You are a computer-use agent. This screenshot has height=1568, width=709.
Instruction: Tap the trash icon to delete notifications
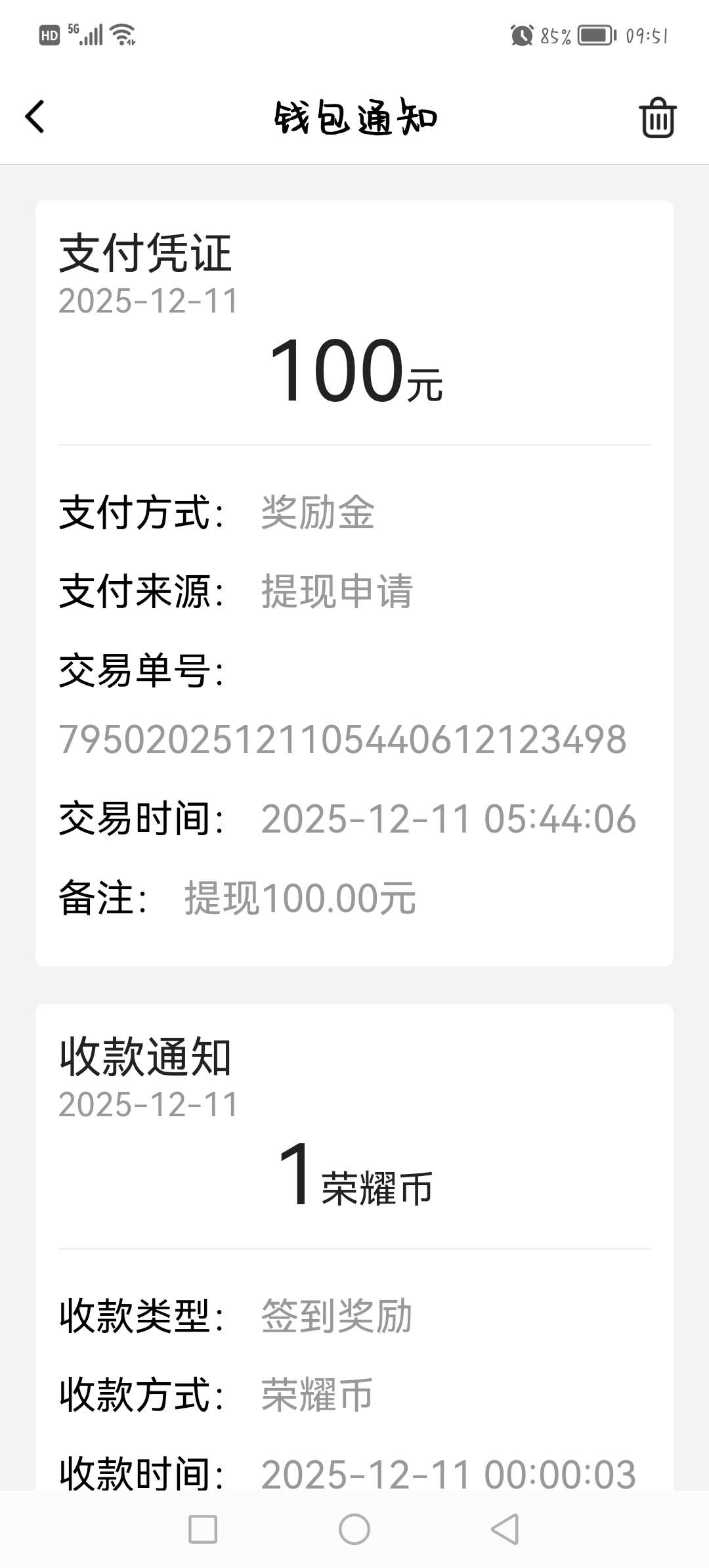(x=658, y=118)
